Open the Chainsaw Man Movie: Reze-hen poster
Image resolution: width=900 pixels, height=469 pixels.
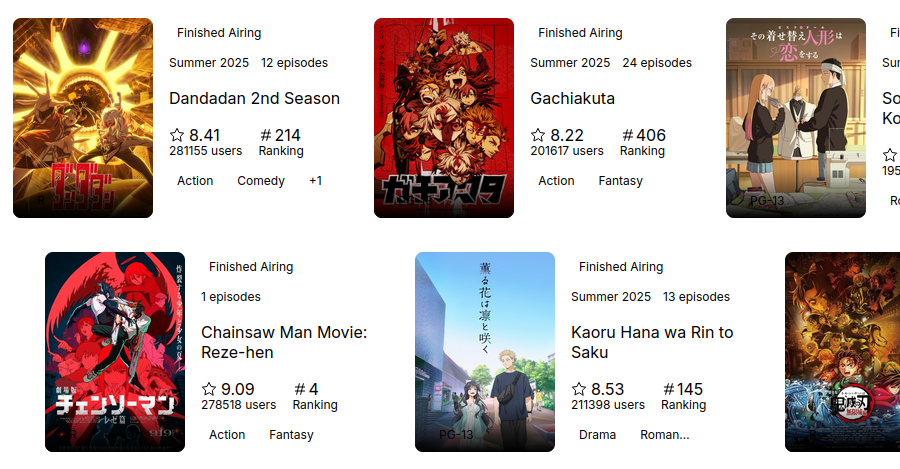(115, 352)
